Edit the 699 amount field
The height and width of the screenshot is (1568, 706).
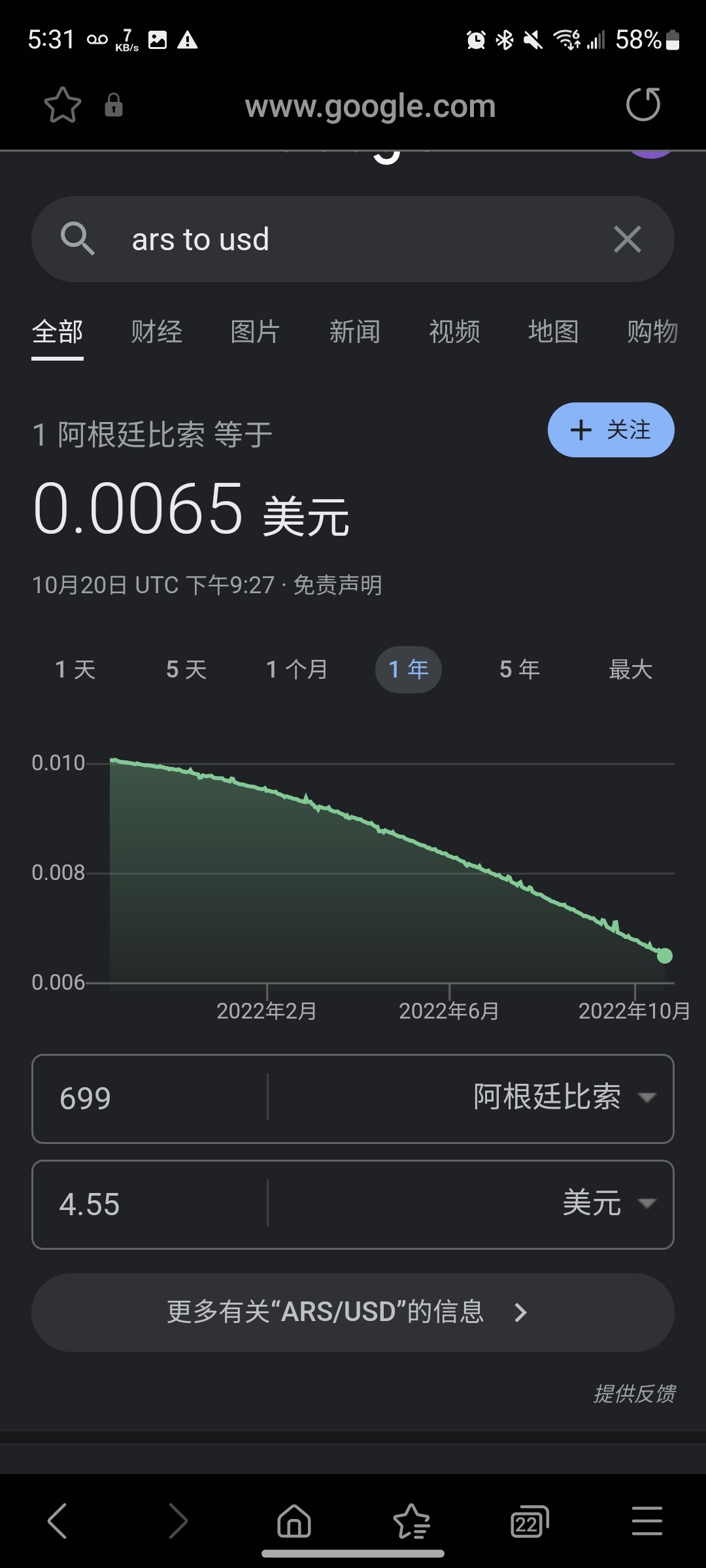[150, 1098]
